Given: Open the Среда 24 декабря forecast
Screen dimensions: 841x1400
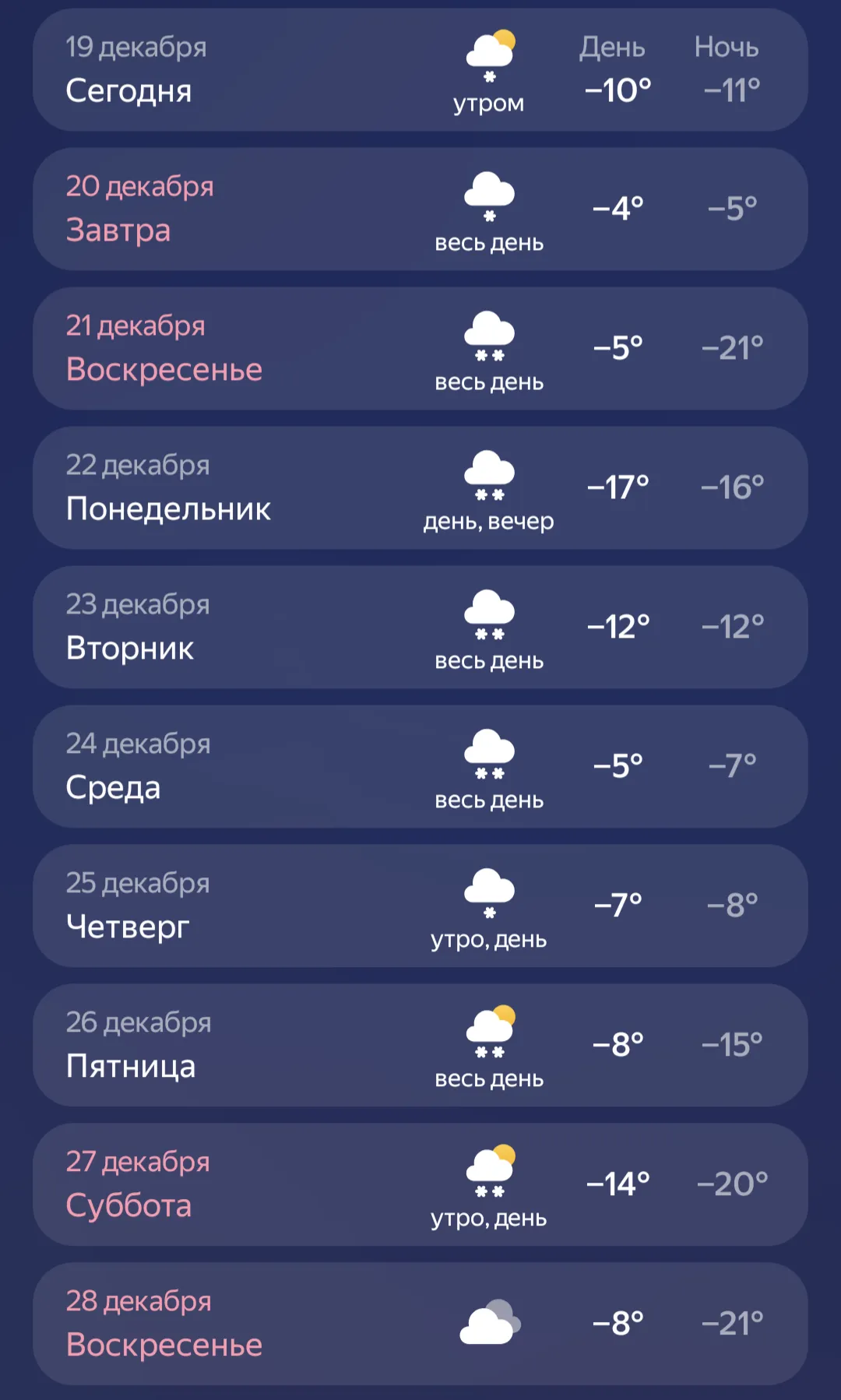Looking at the screenshot, I should (x=420, y=766).
